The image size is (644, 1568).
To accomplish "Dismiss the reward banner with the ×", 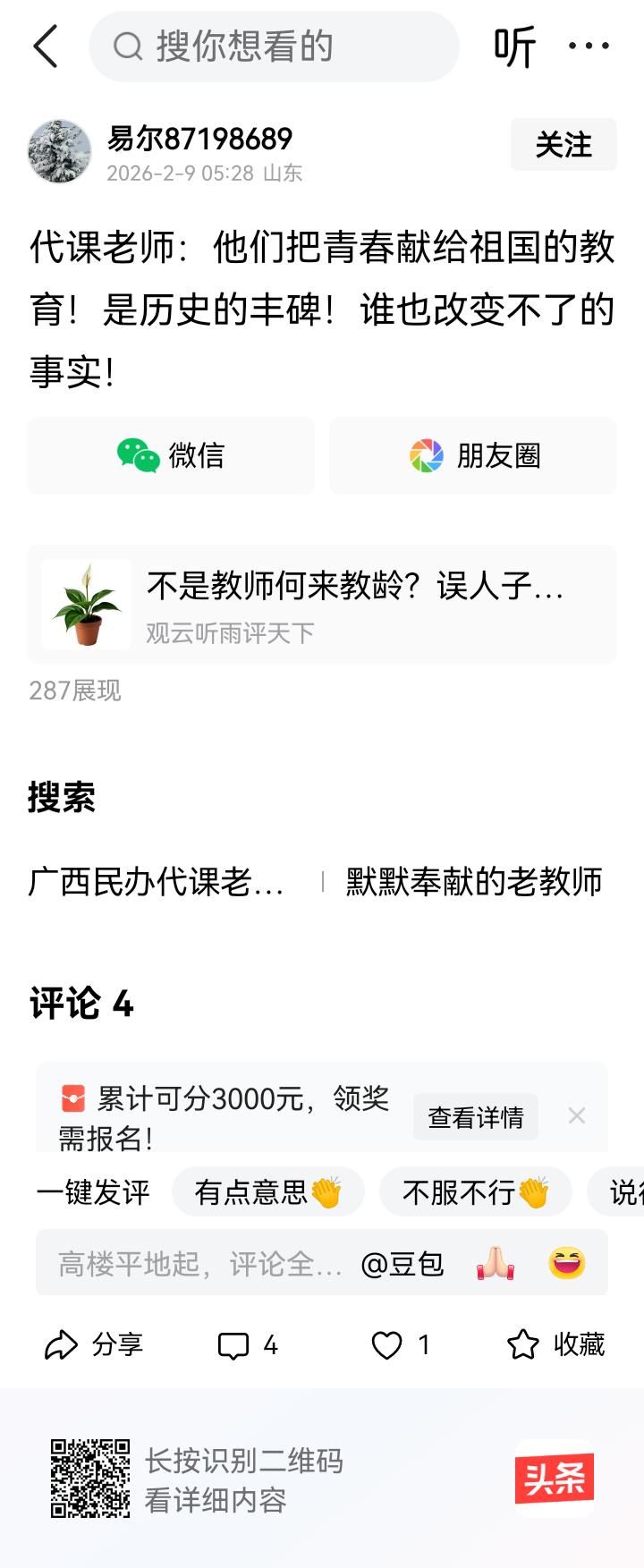I will [x=577, y=1115].
